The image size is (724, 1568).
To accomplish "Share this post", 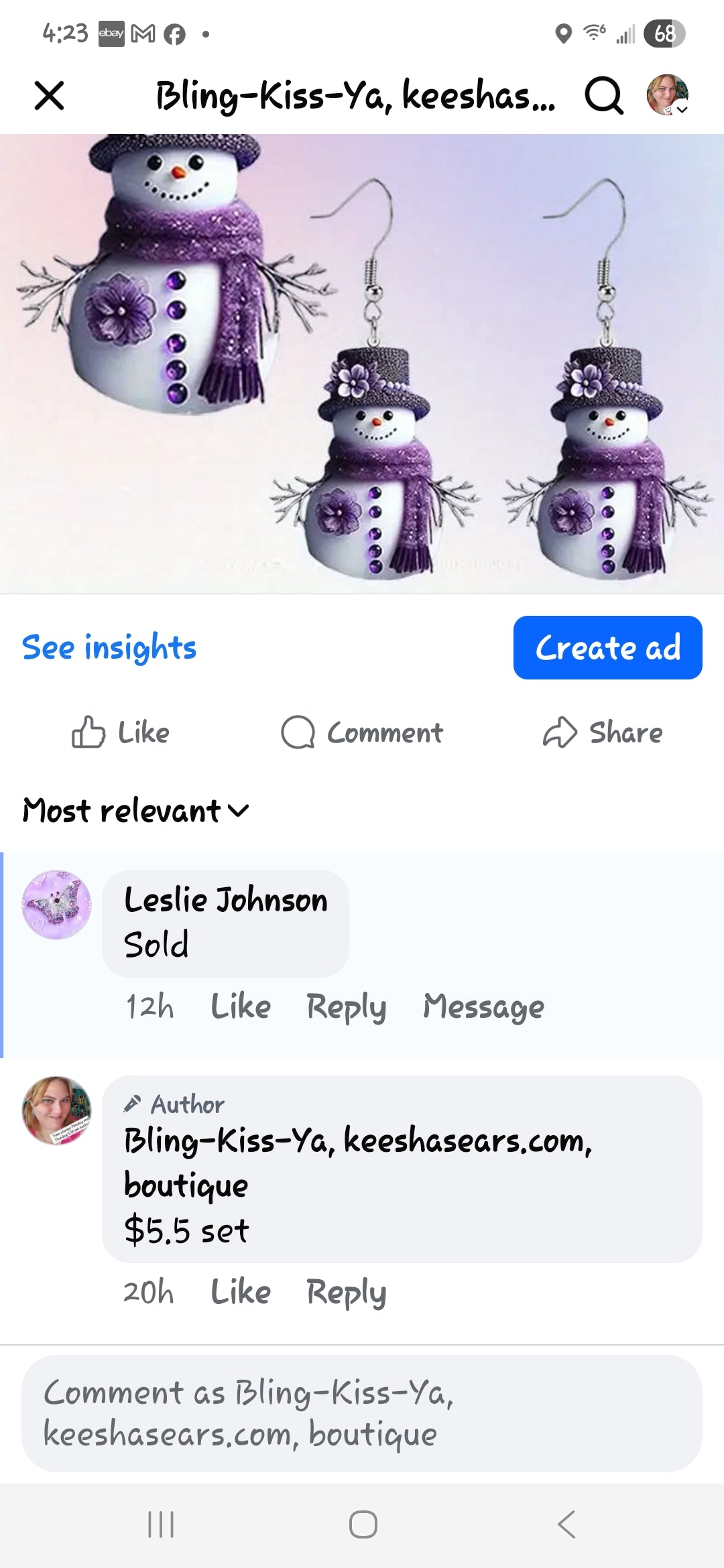I will tap(602, 732).
